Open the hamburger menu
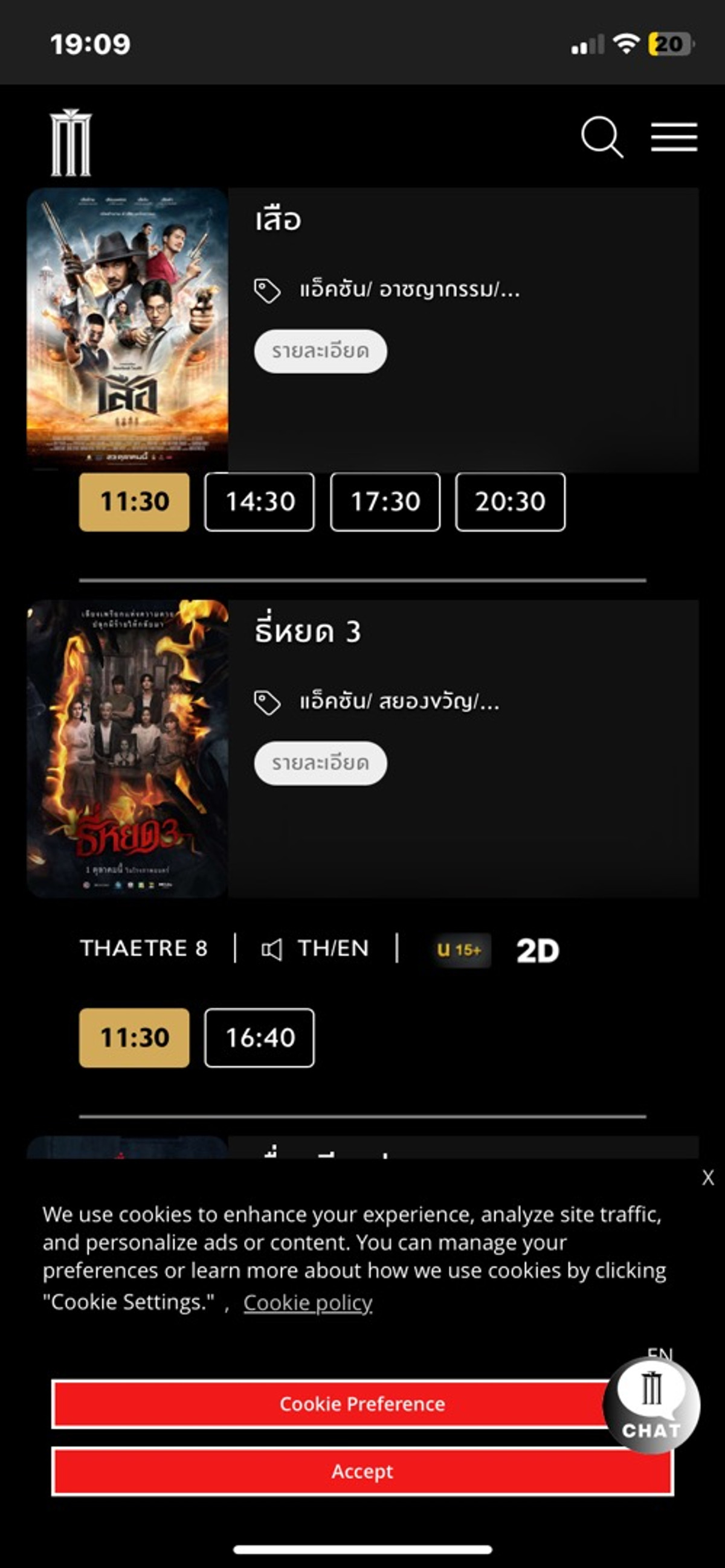 (674, 138)
